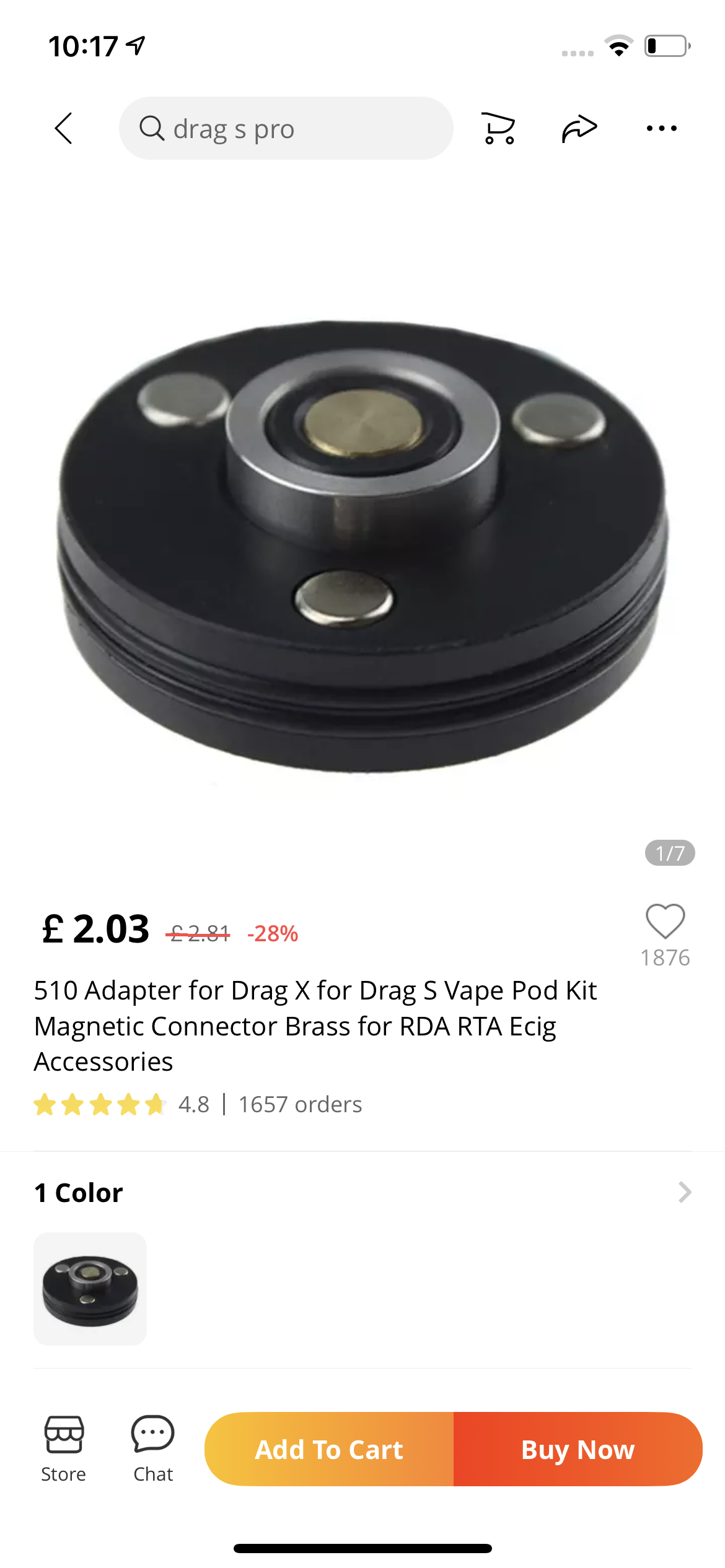Image resolution: width=725 pixels, height=1568 pixels.
Task: Expand the 1 Color options chevron
Action: [684, 1192]
